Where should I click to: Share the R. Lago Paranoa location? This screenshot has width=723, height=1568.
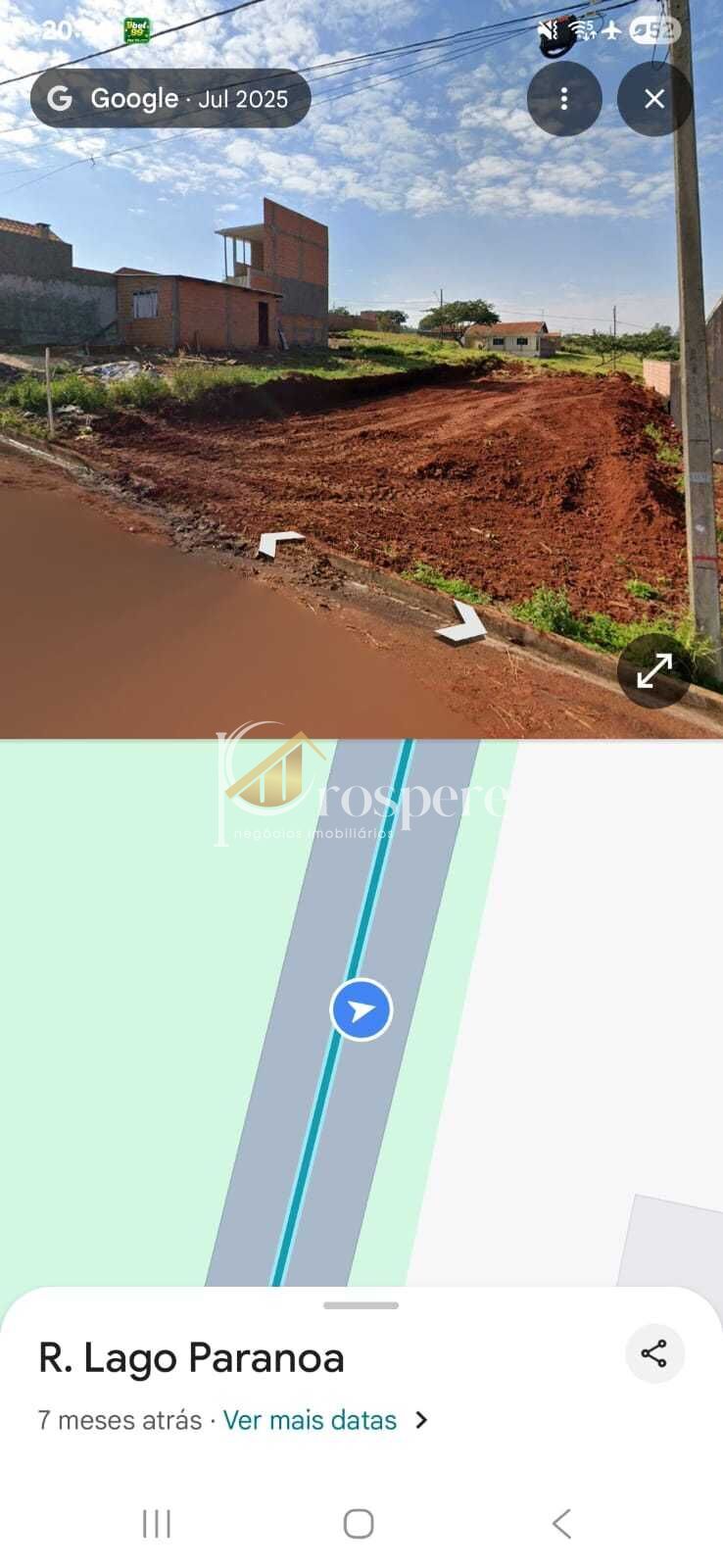pos(654,1353)
